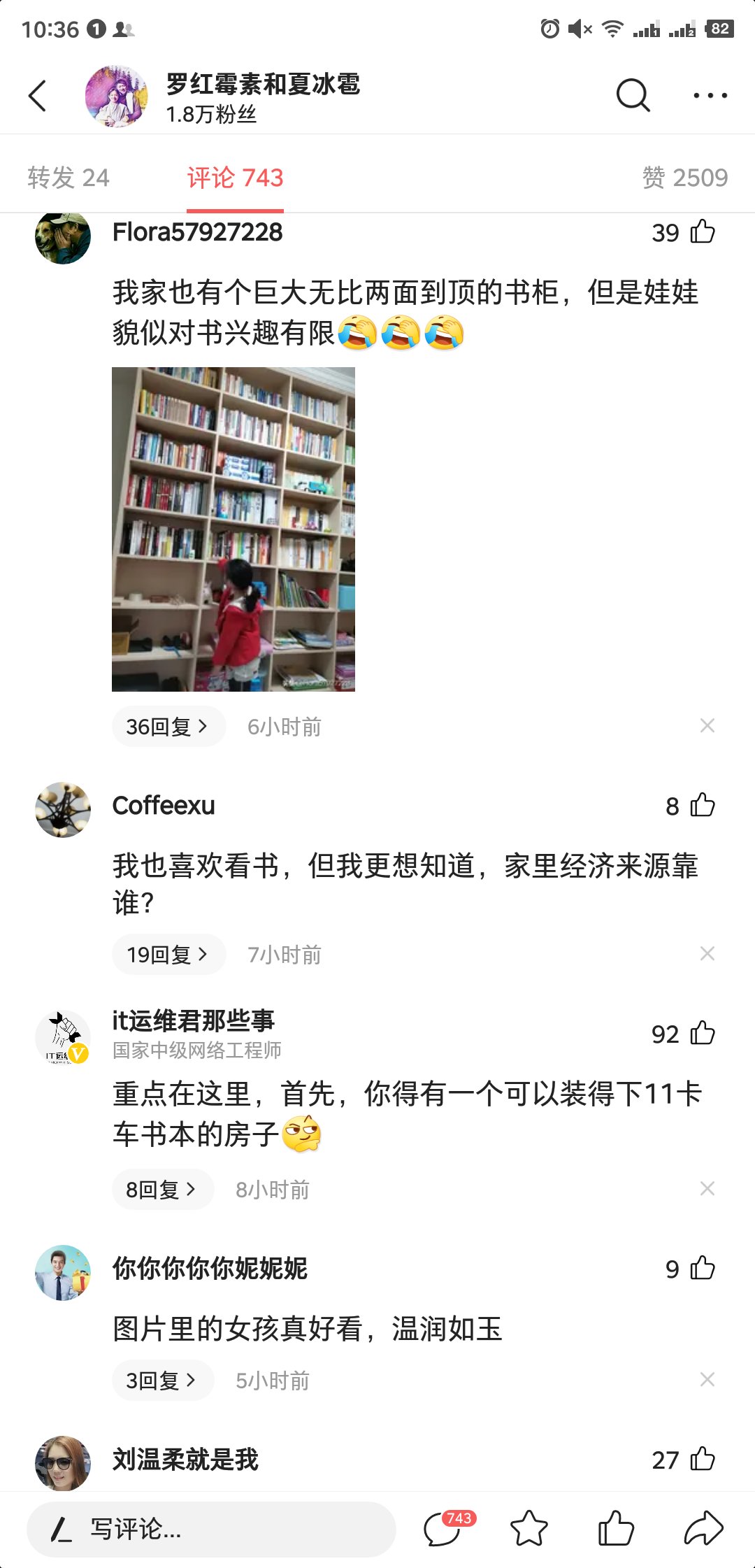The image size is (755, 1568).
Task: Like it运维君那些事's comment
Action: coord(703,1034)
